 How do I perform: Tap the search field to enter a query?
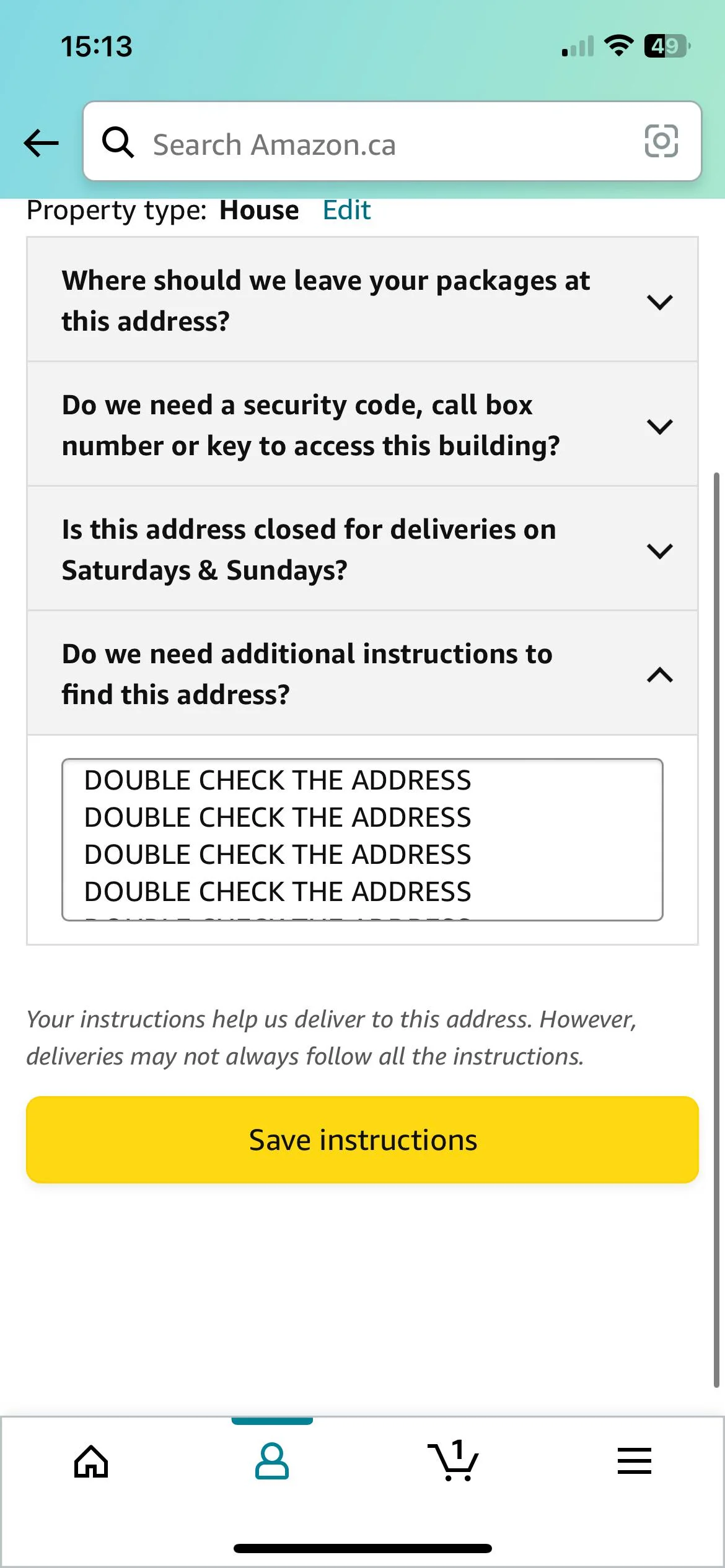372,144
